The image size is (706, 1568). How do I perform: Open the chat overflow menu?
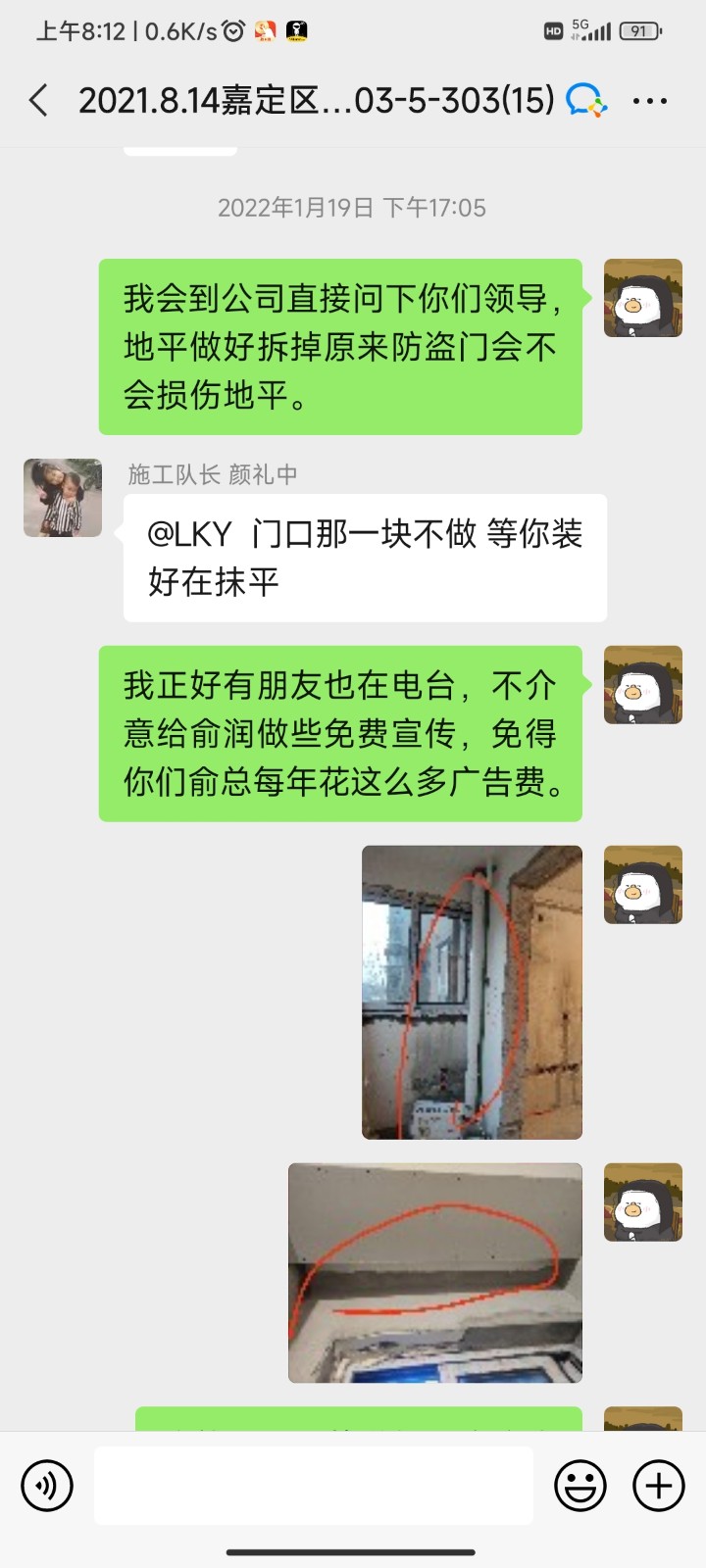650,100
